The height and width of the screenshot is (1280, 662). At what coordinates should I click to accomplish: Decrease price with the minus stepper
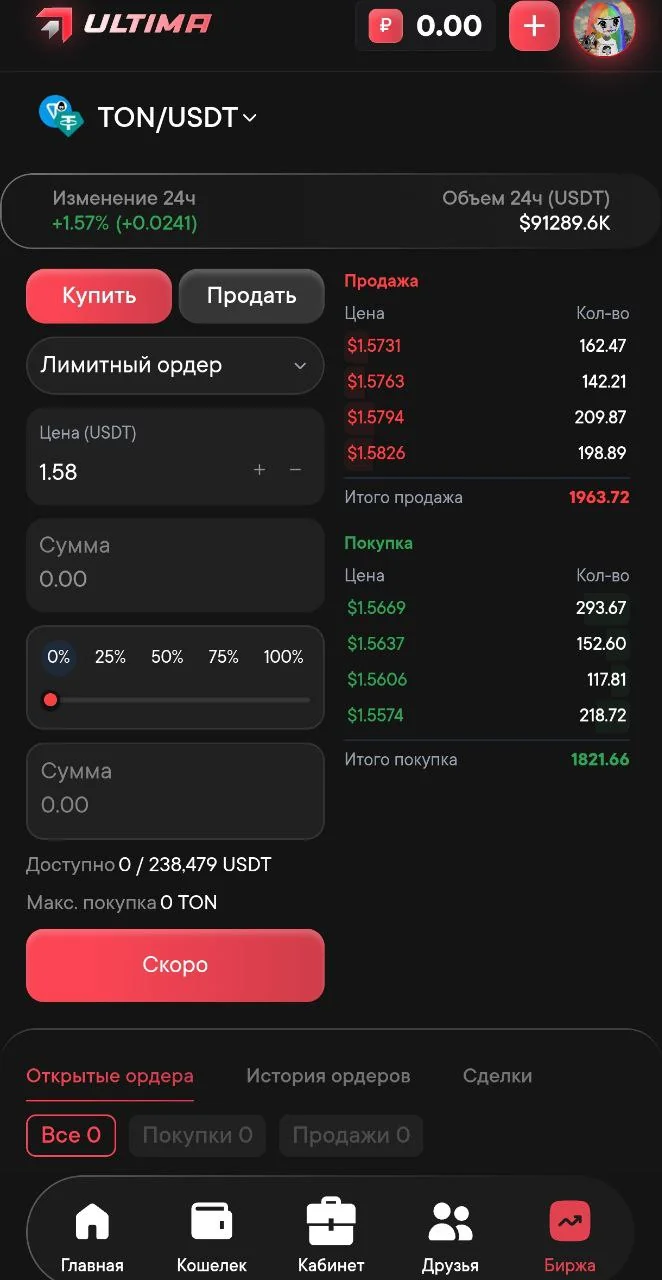pos(295,470)
